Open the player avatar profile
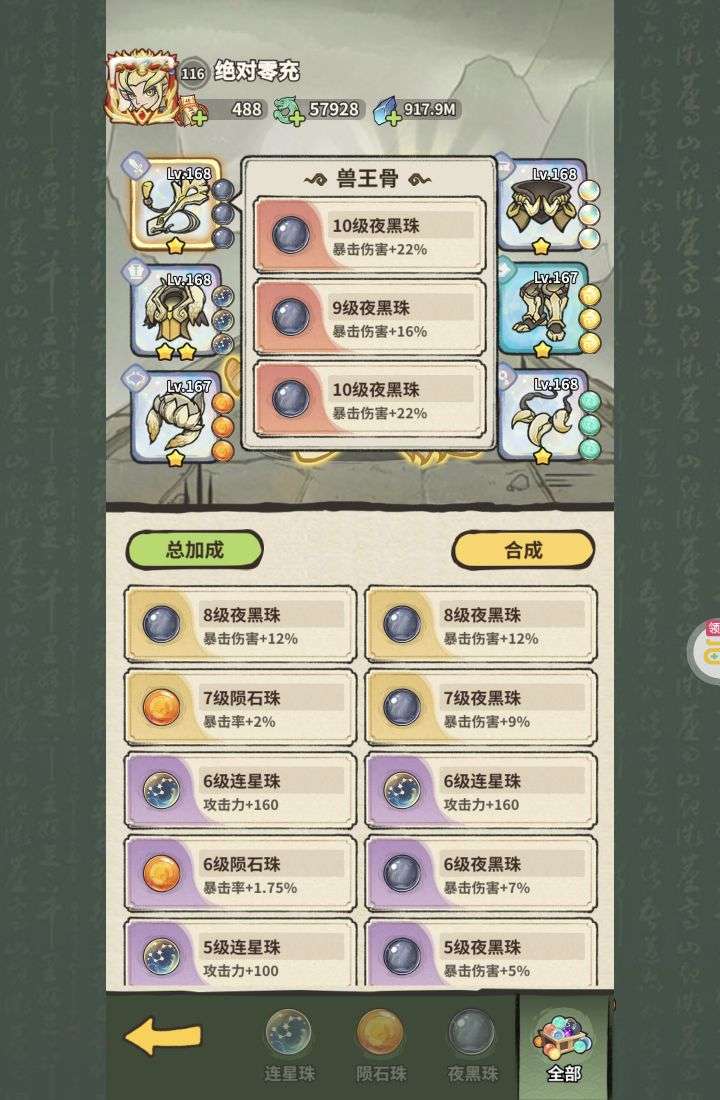The image size is (720, 1100). click(x=140, y=87)
